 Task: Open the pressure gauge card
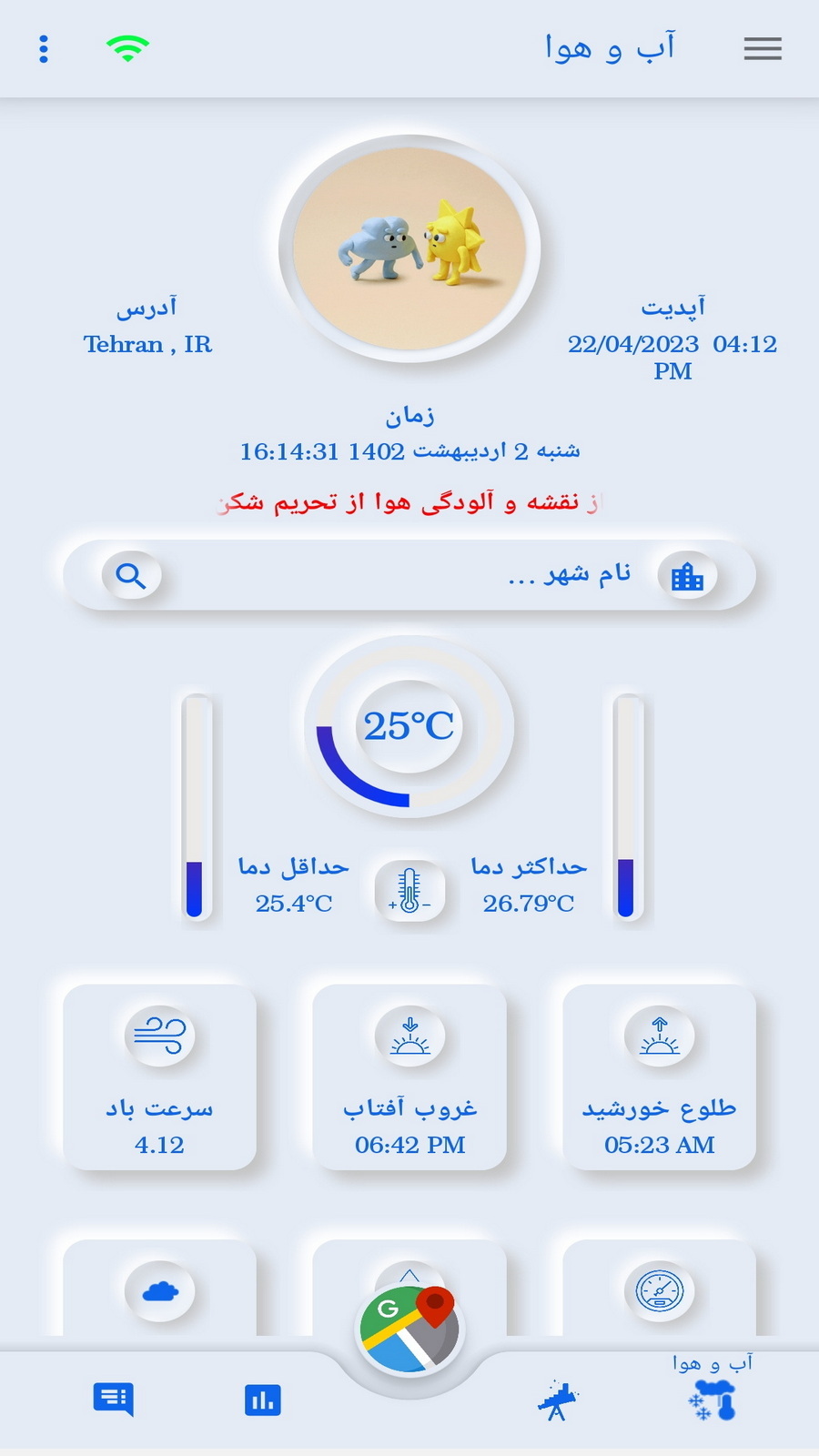pos(660,1290)
